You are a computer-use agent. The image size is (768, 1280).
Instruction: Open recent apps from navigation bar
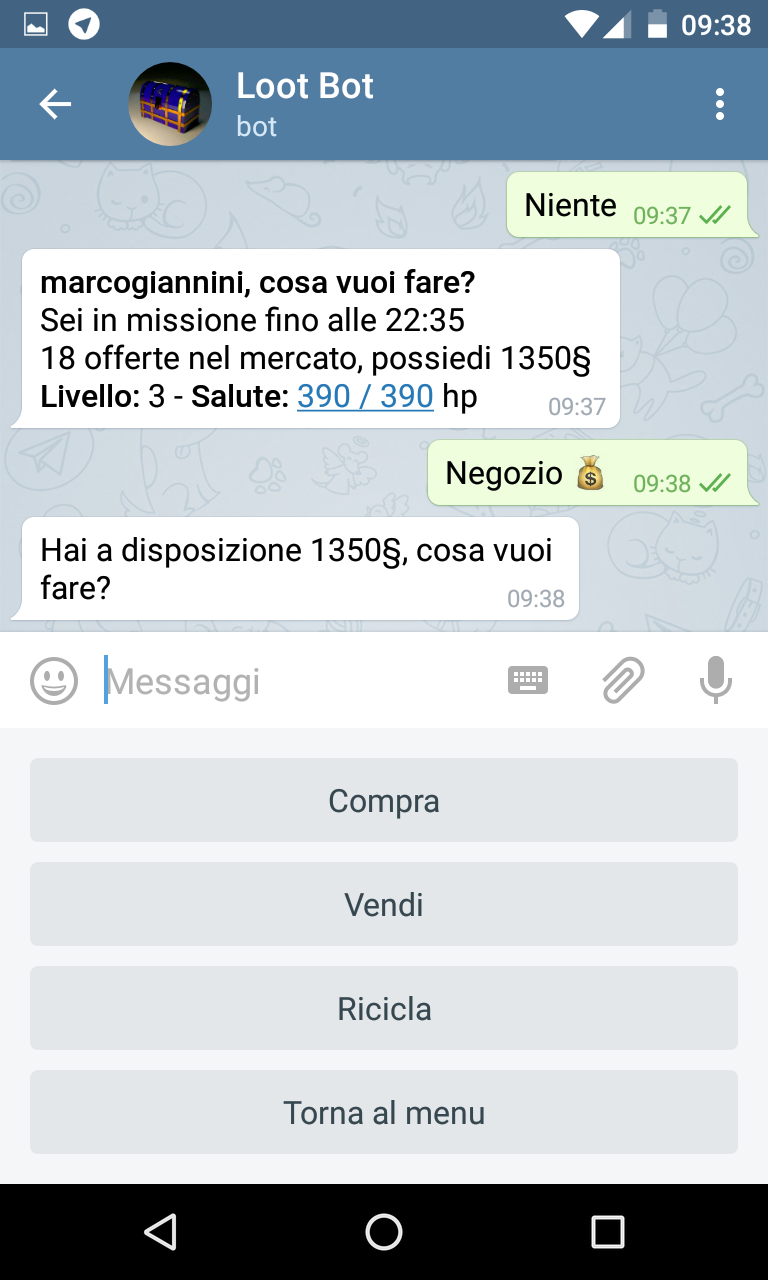point(607,1232)
